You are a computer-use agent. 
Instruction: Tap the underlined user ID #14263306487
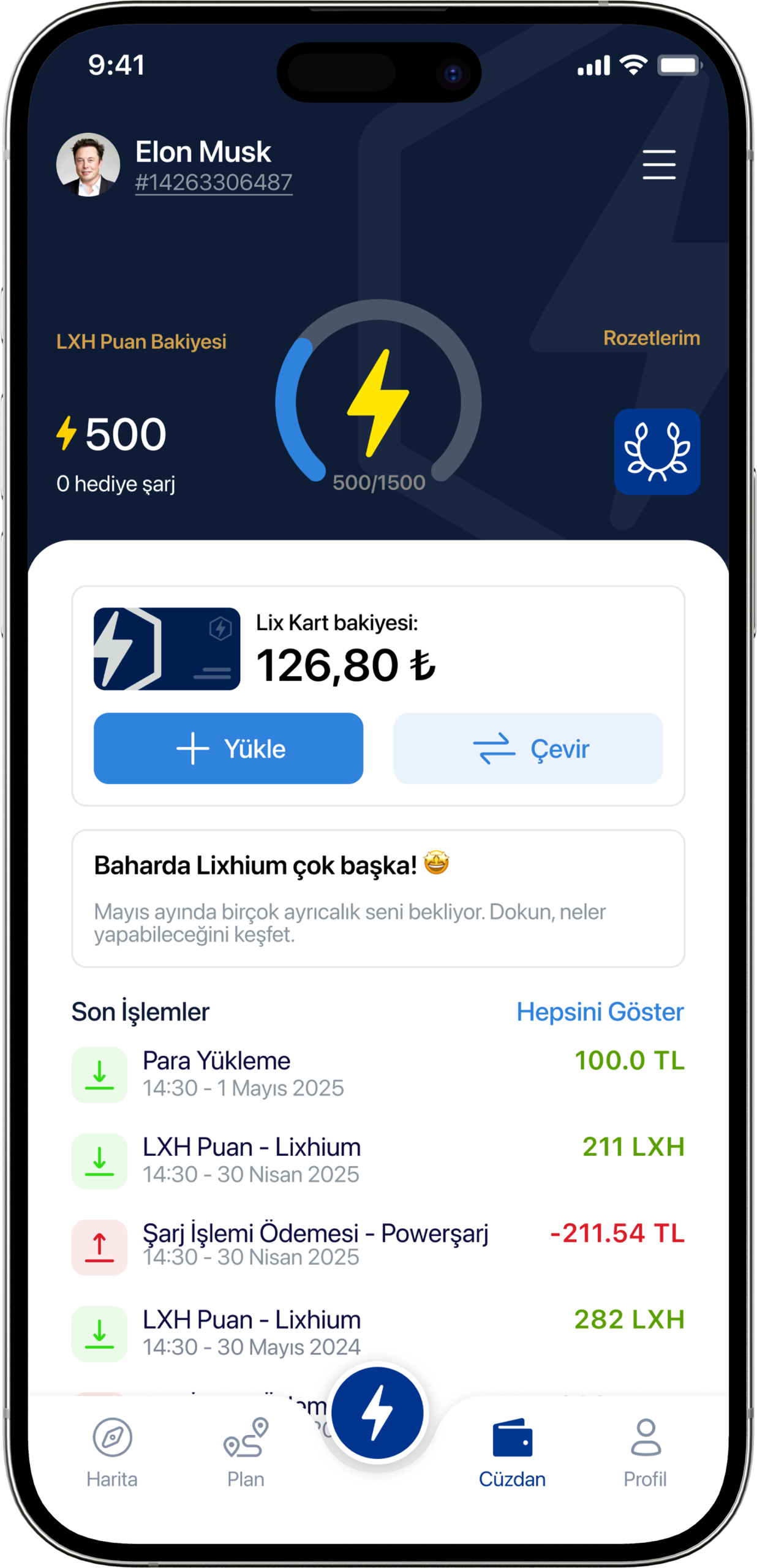pyautogui.click(x=213, y=183)
